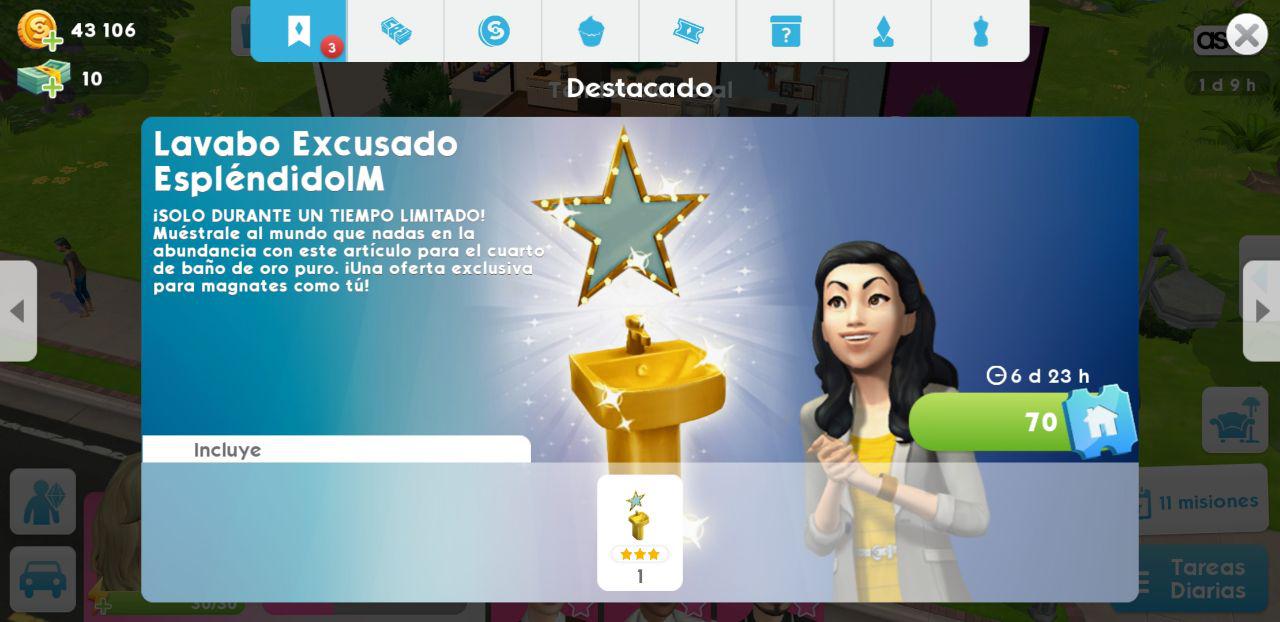The height and width of the screenshot is (622, 1280).
Task: Open the mannequin outfit tab
Action: (x=980, y=31)
